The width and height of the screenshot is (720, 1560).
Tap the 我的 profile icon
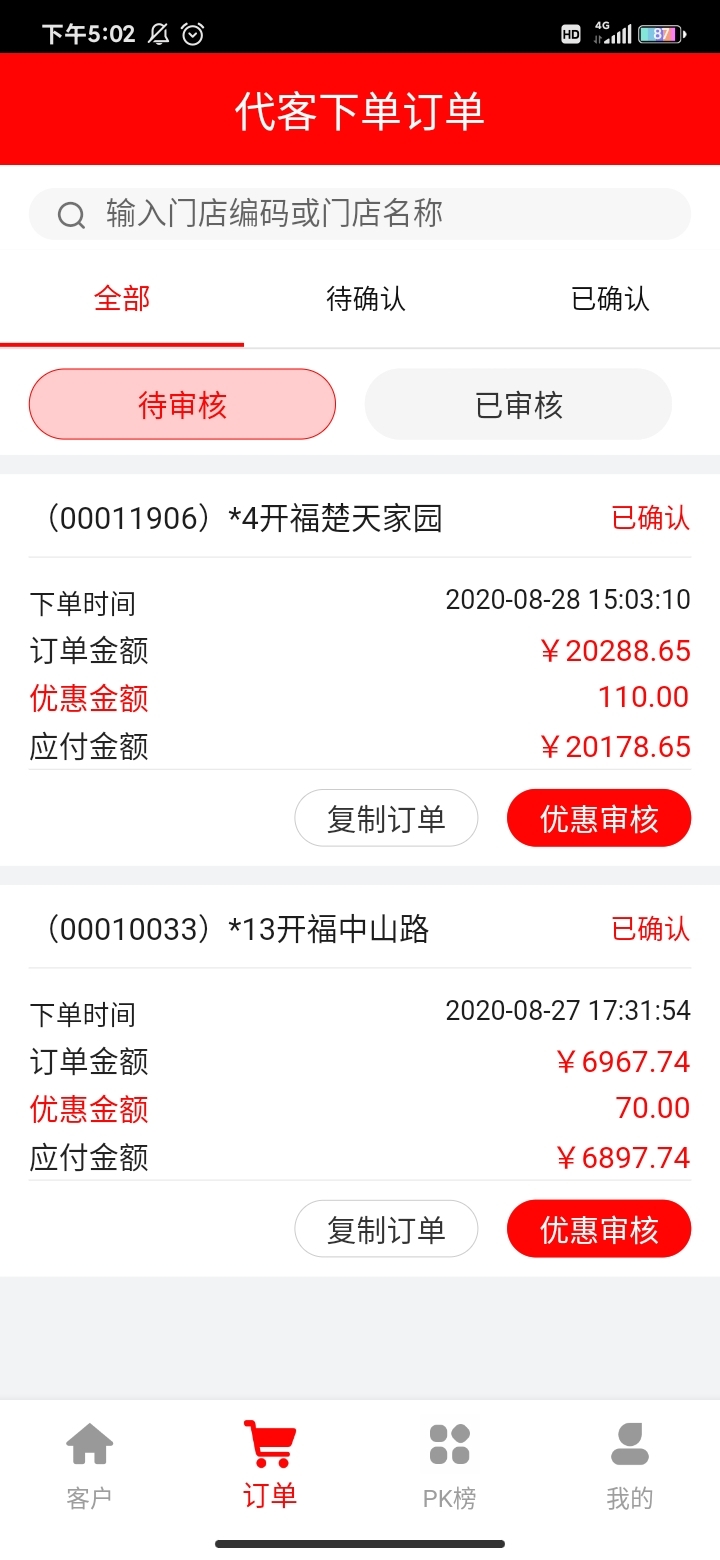click(x=629, y=1440)
